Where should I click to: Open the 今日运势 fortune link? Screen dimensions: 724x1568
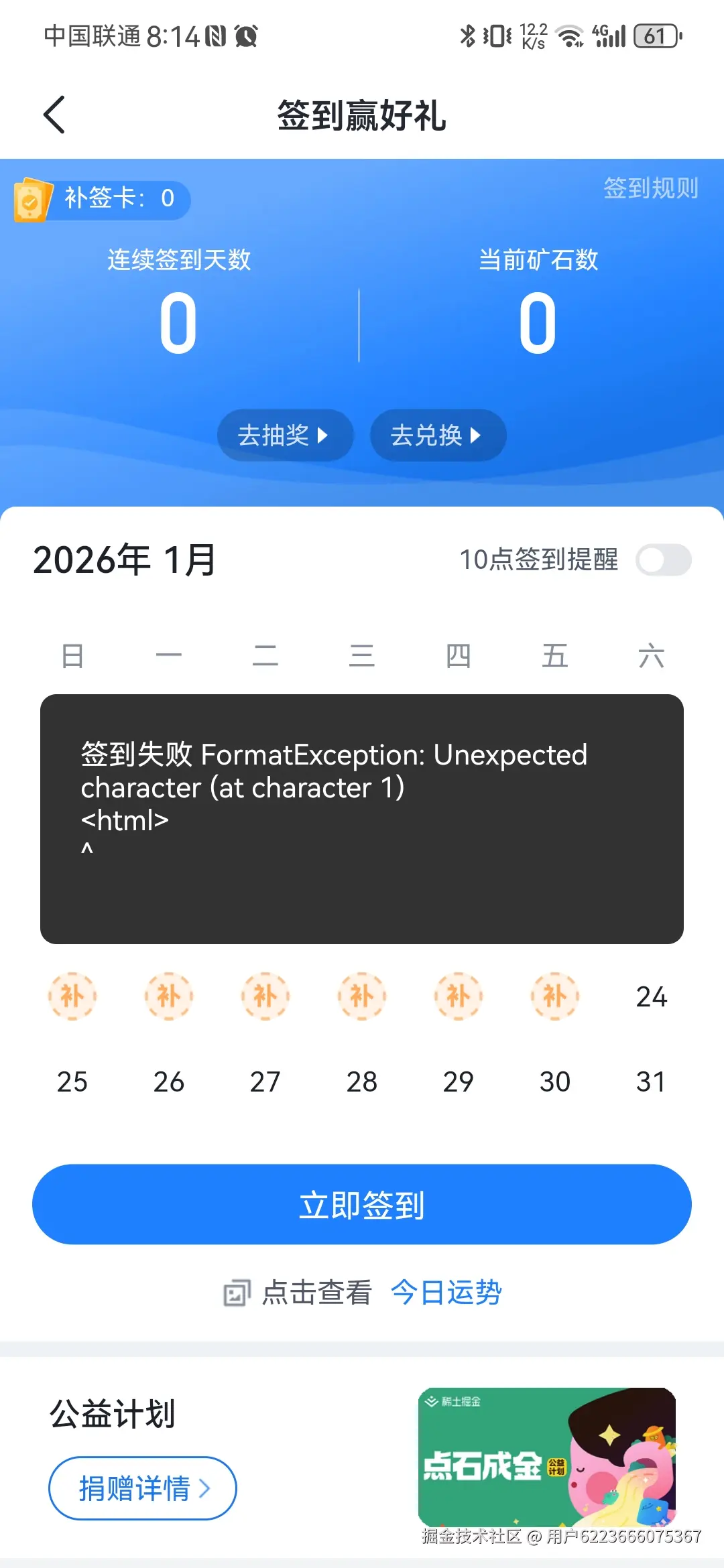[x=447, y=1291]
